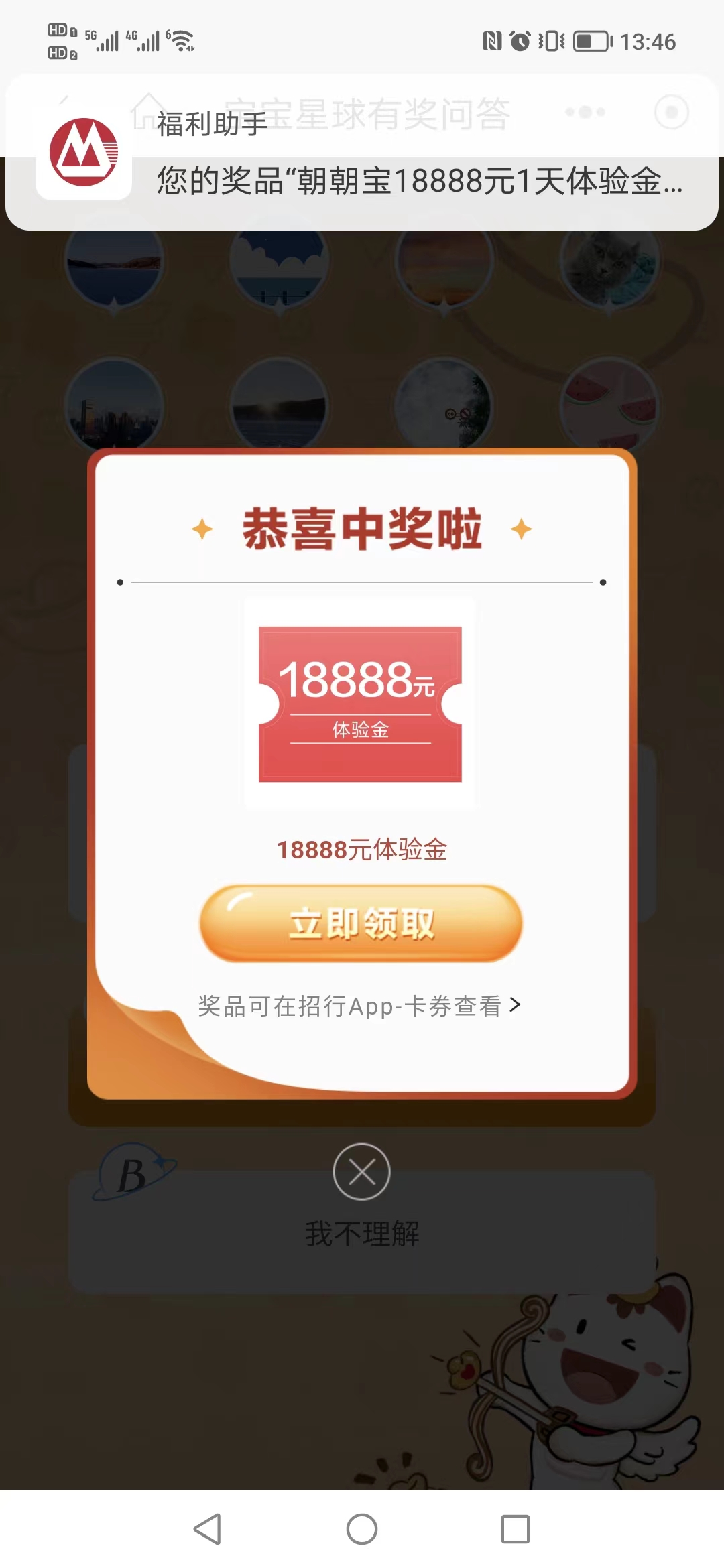Screen dimensions: 724x1568
Task: Go to home screen via home button
Action: (362, 1529)
